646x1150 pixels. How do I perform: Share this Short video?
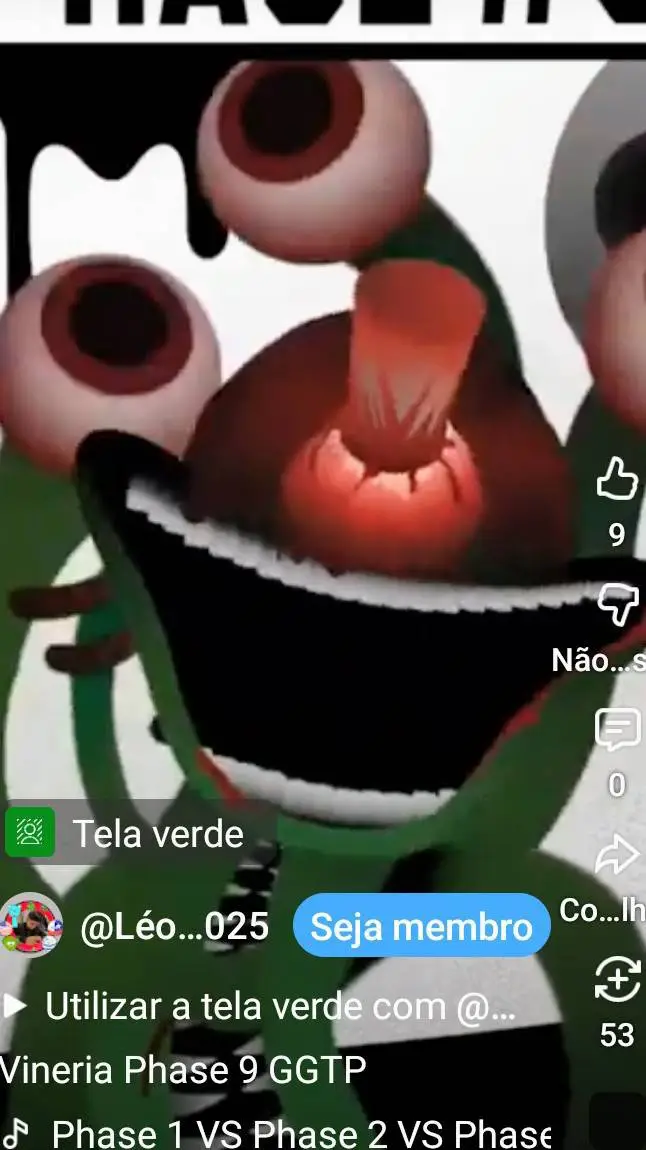coord(616,858)
